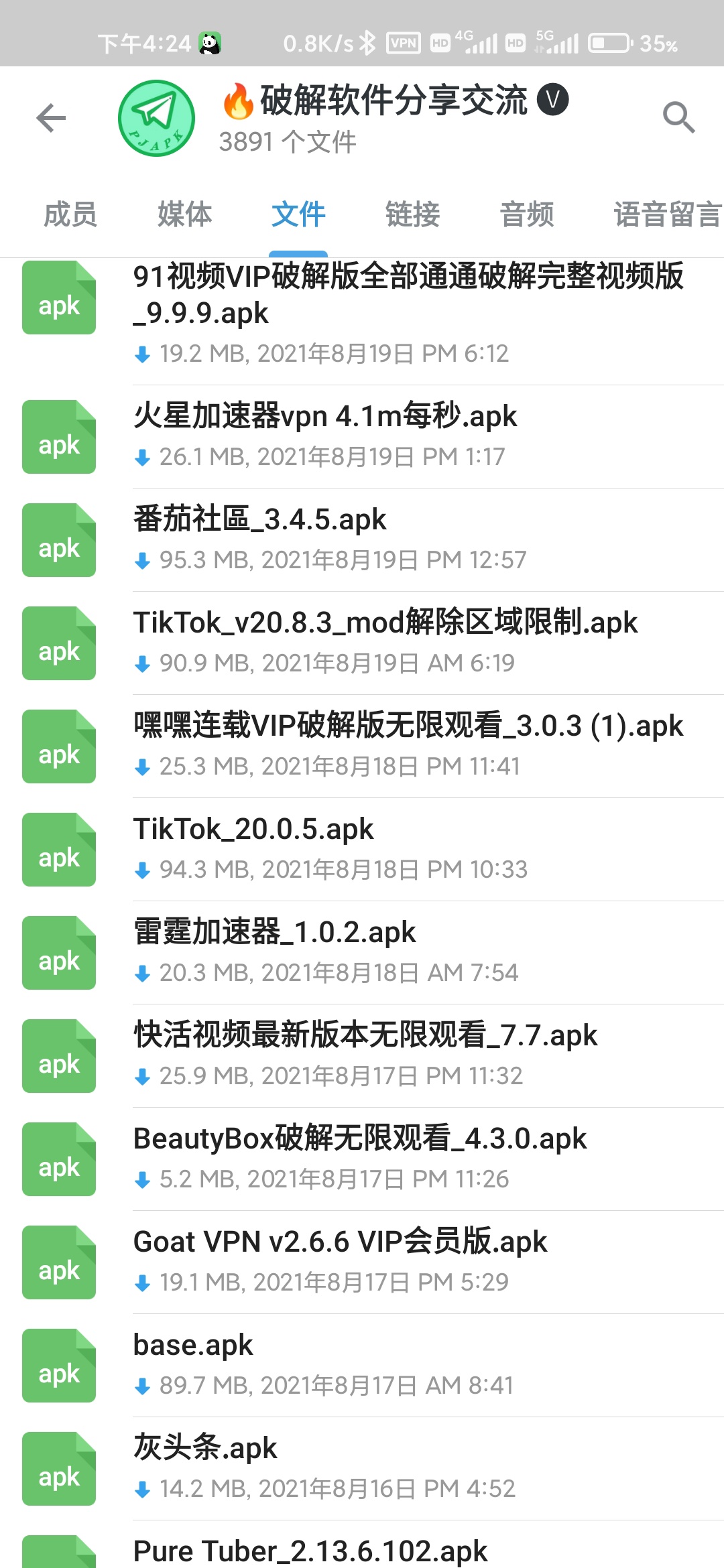Open TikTok_v20.8.3_mod解除区域限制.apk file
724x1568 pixels.
362,643
